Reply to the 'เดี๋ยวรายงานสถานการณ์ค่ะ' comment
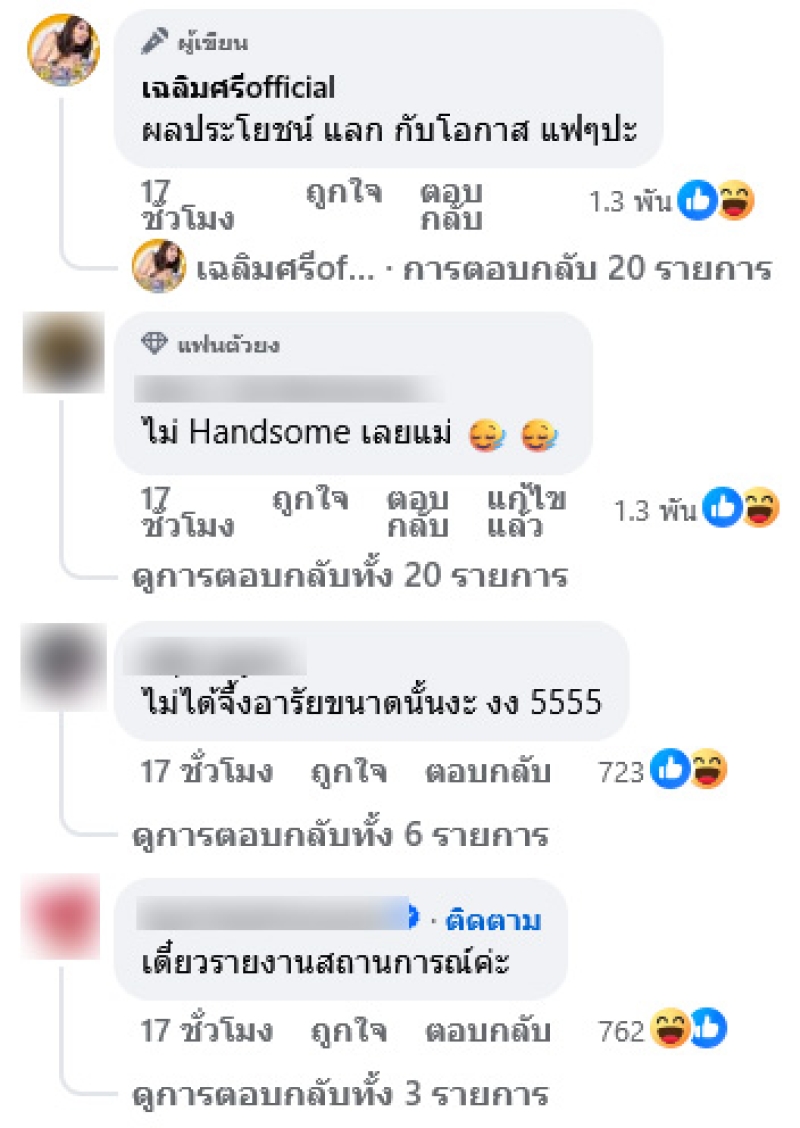 (488, 1031)
